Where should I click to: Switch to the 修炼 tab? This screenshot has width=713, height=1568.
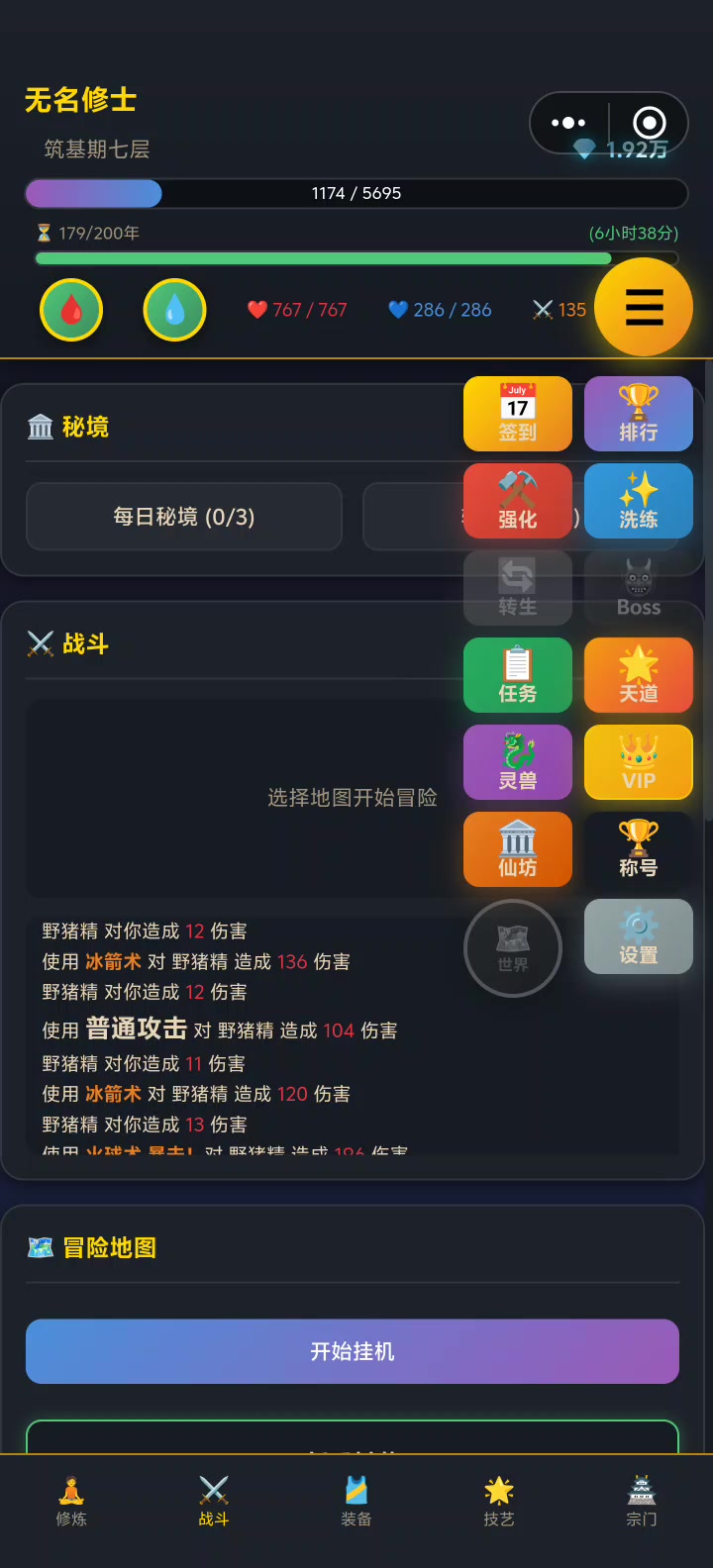point(71,1501)
